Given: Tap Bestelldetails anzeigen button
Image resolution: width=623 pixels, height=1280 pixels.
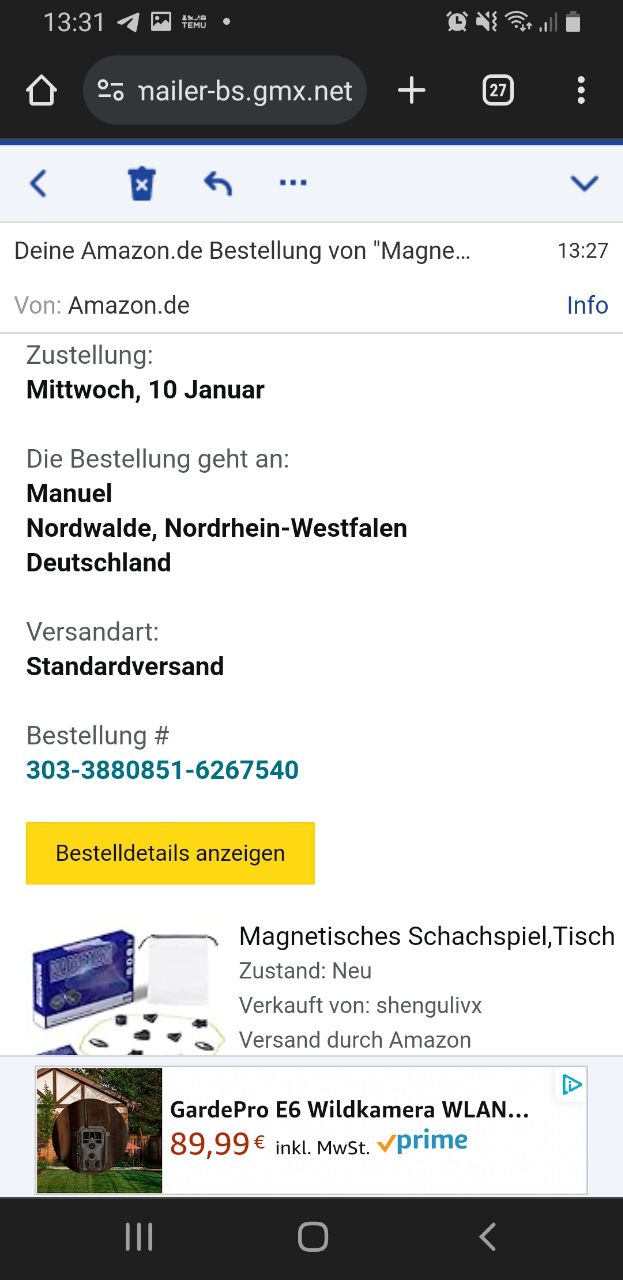Looking at the screenshot, I should click(170, 853).
